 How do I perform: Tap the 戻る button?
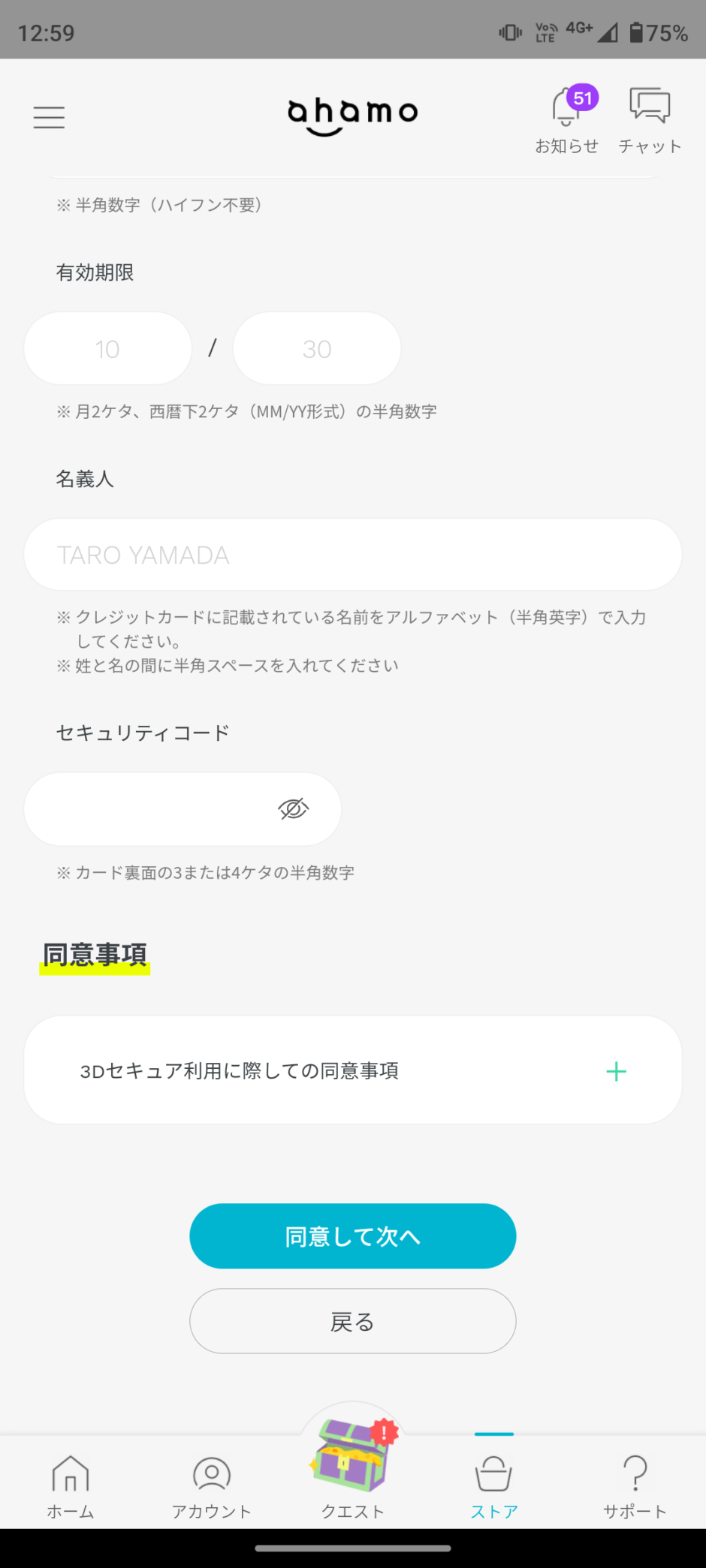tap(353, 1321)
